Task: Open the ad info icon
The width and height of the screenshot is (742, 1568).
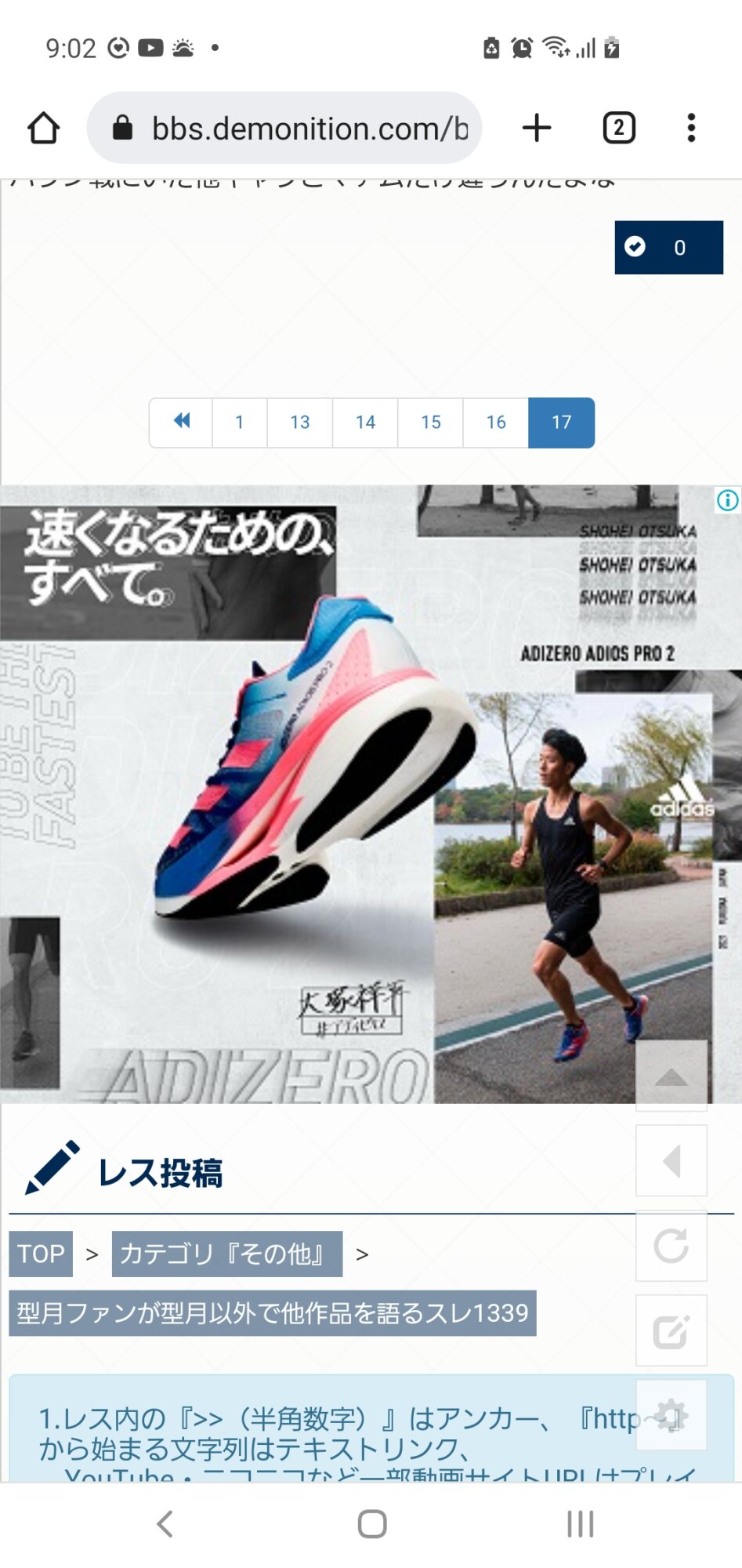Action: (727, 500)
